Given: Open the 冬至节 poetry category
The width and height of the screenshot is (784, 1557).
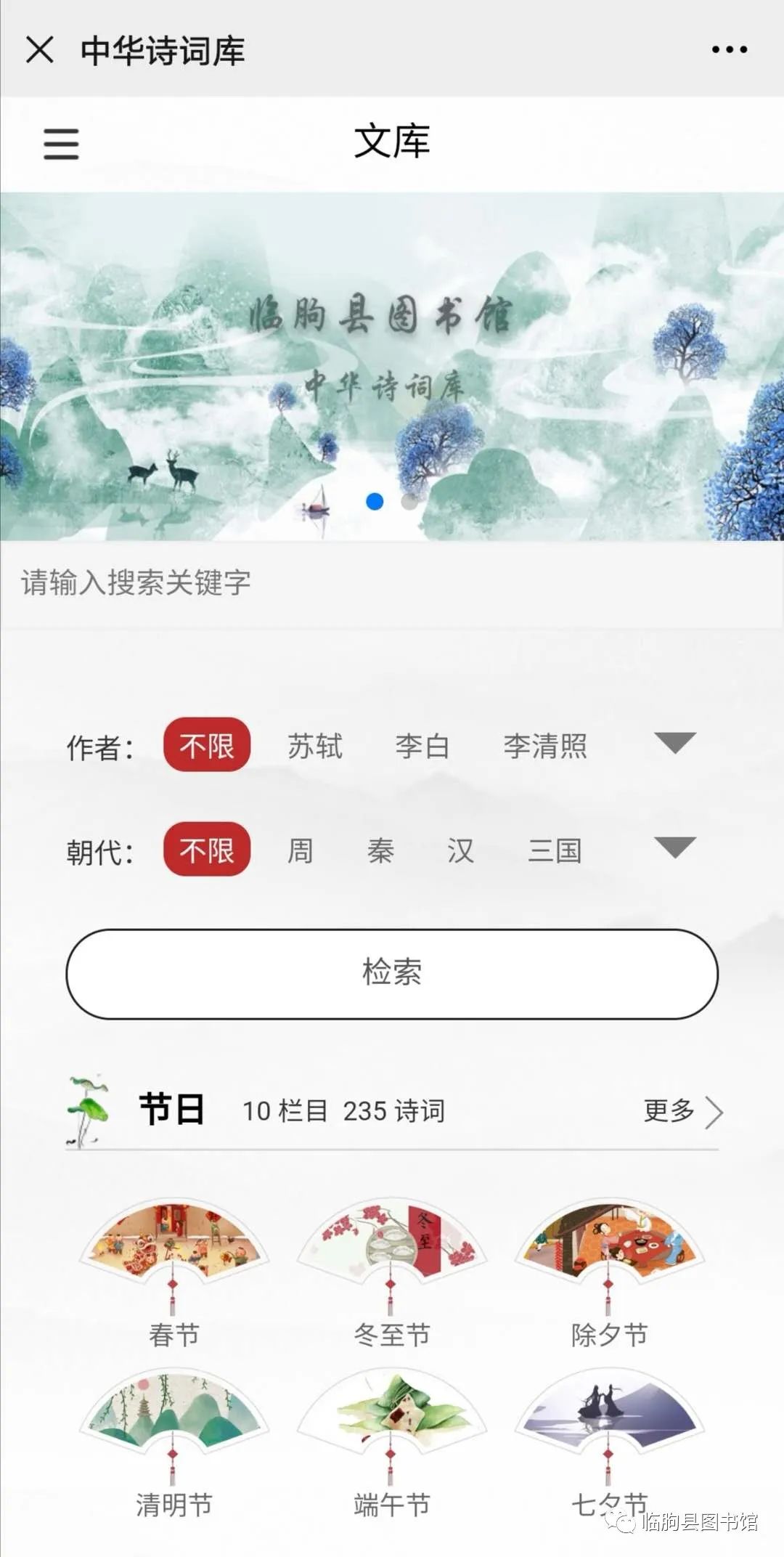Looking at the screenshot, I should 391,1271.
